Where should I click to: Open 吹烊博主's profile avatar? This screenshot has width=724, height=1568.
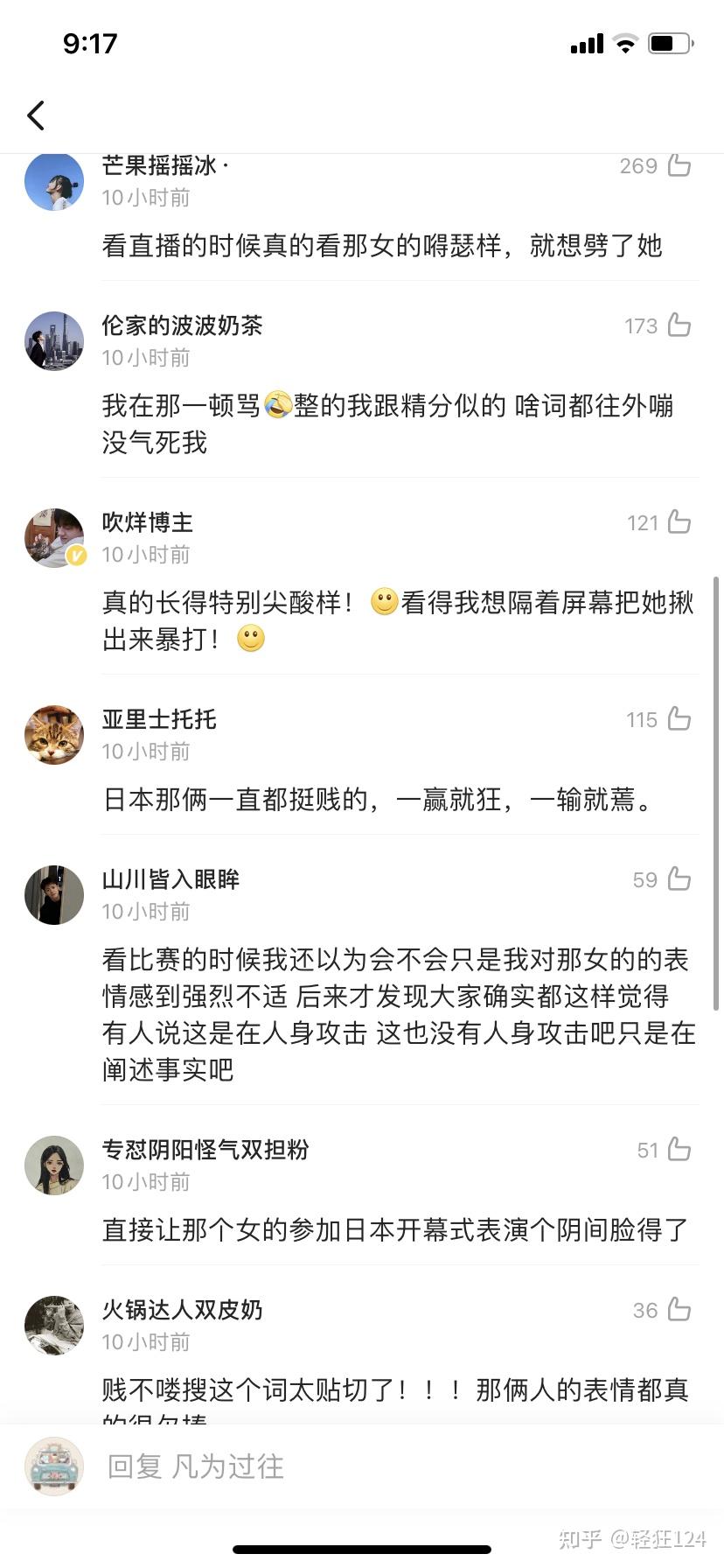(54, 538)
